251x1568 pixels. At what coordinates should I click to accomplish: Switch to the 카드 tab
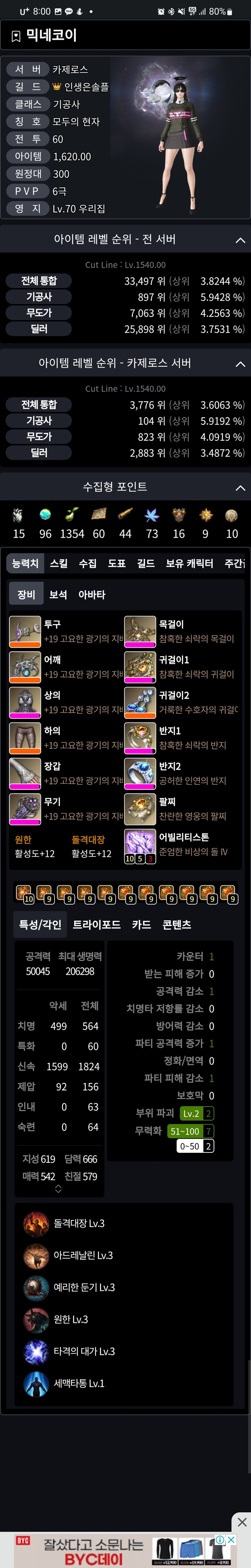(141, 924)
